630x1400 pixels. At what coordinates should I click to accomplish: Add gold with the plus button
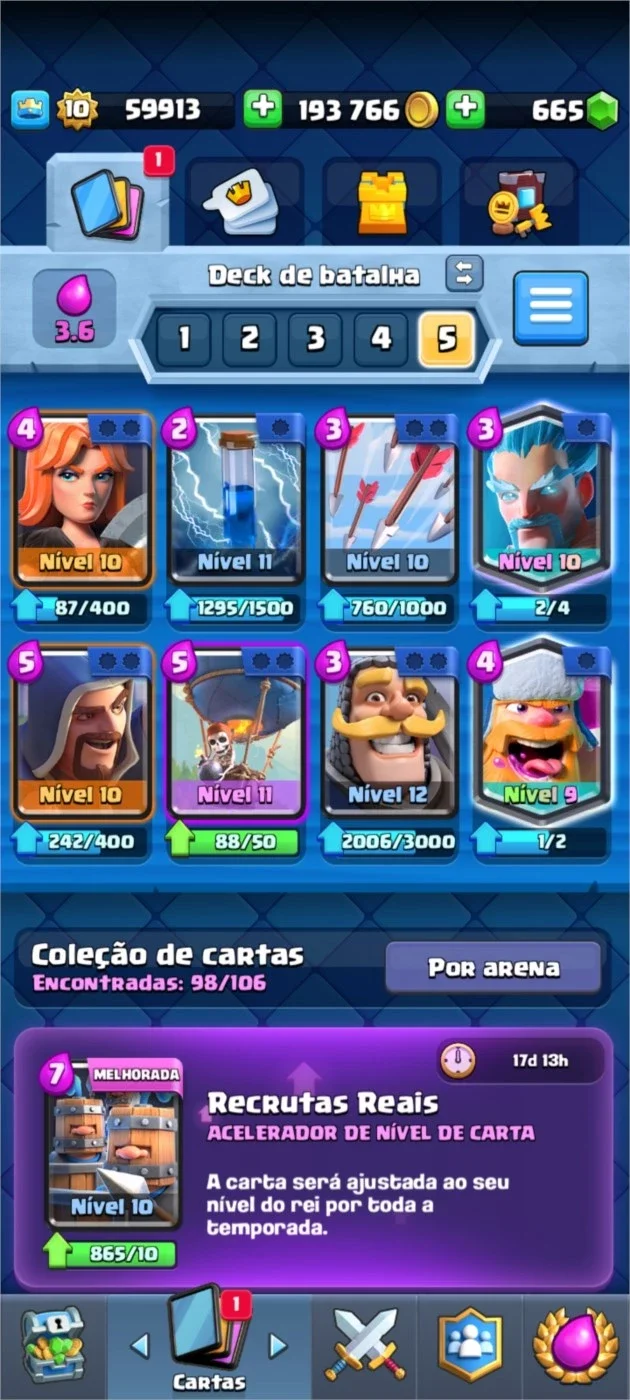[x=263, y=110]
